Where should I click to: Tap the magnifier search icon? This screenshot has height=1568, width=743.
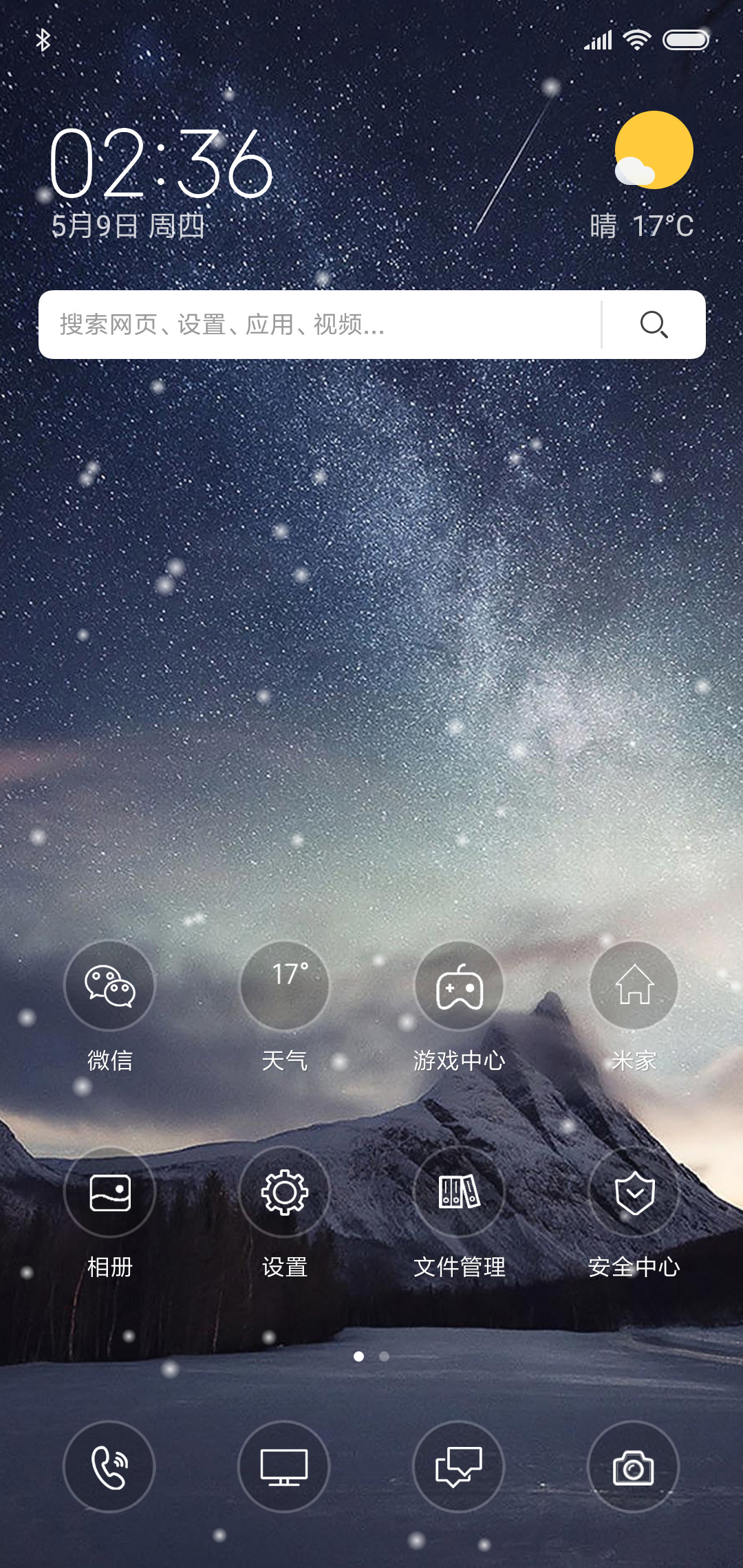pyautogui.click(x=654, y=325)
